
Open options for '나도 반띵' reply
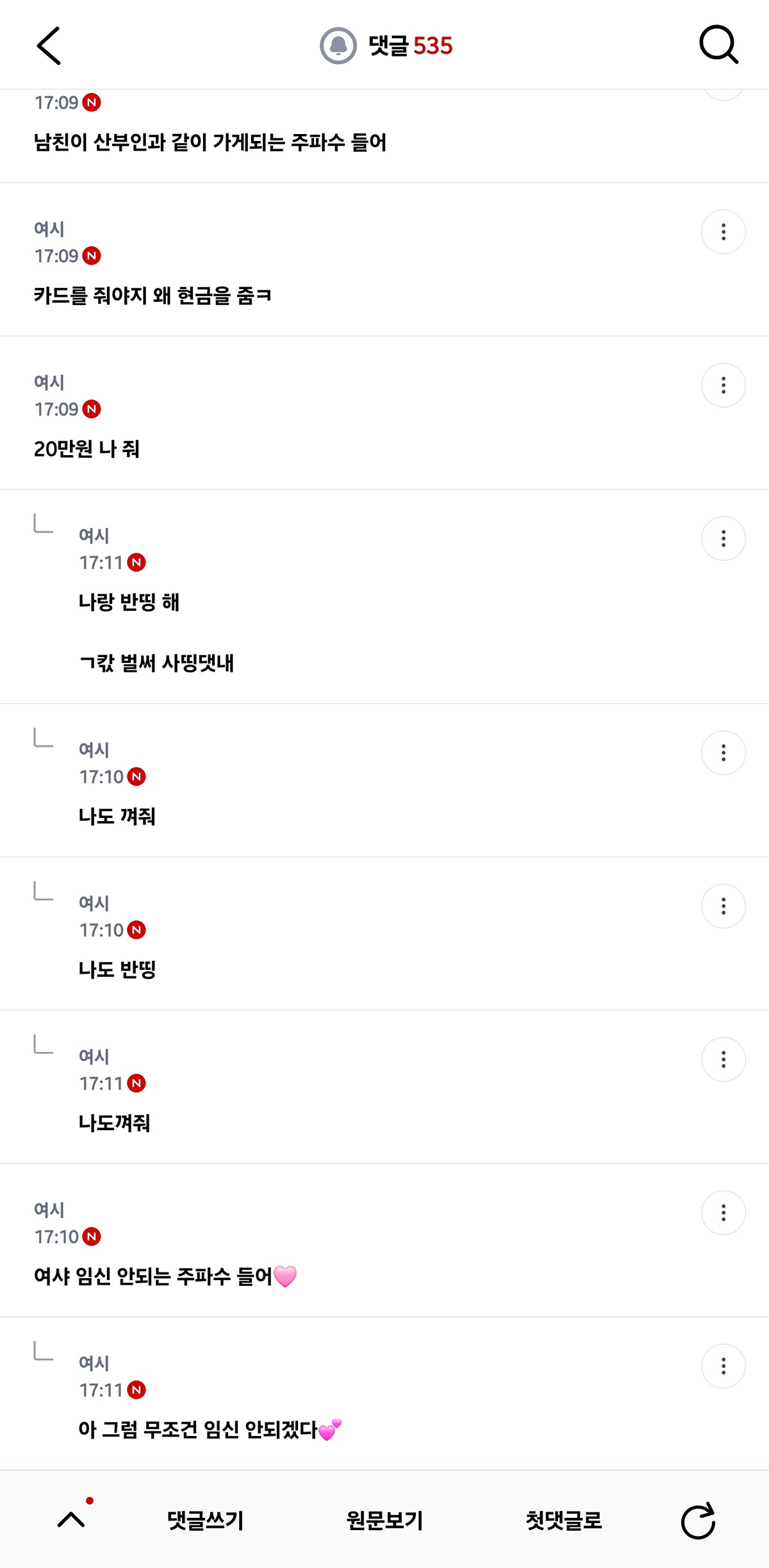tap(723, 906)
